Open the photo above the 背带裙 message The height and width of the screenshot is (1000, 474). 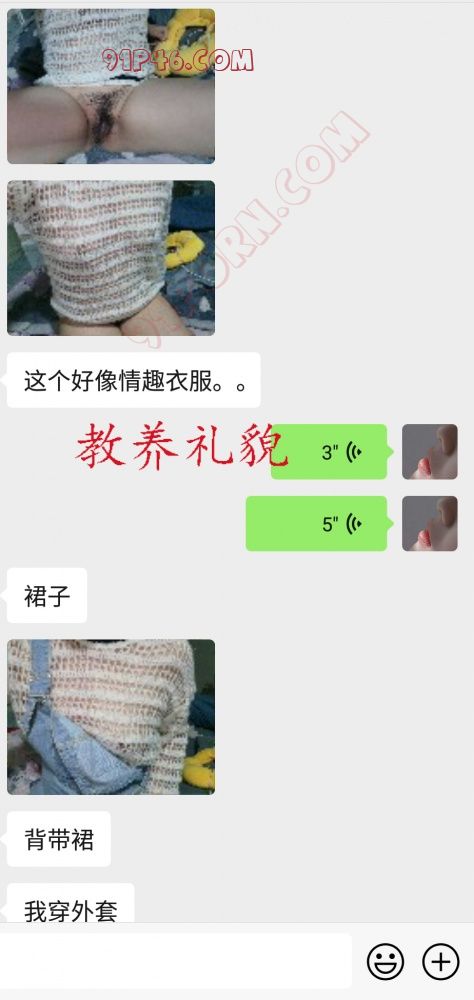111,717
